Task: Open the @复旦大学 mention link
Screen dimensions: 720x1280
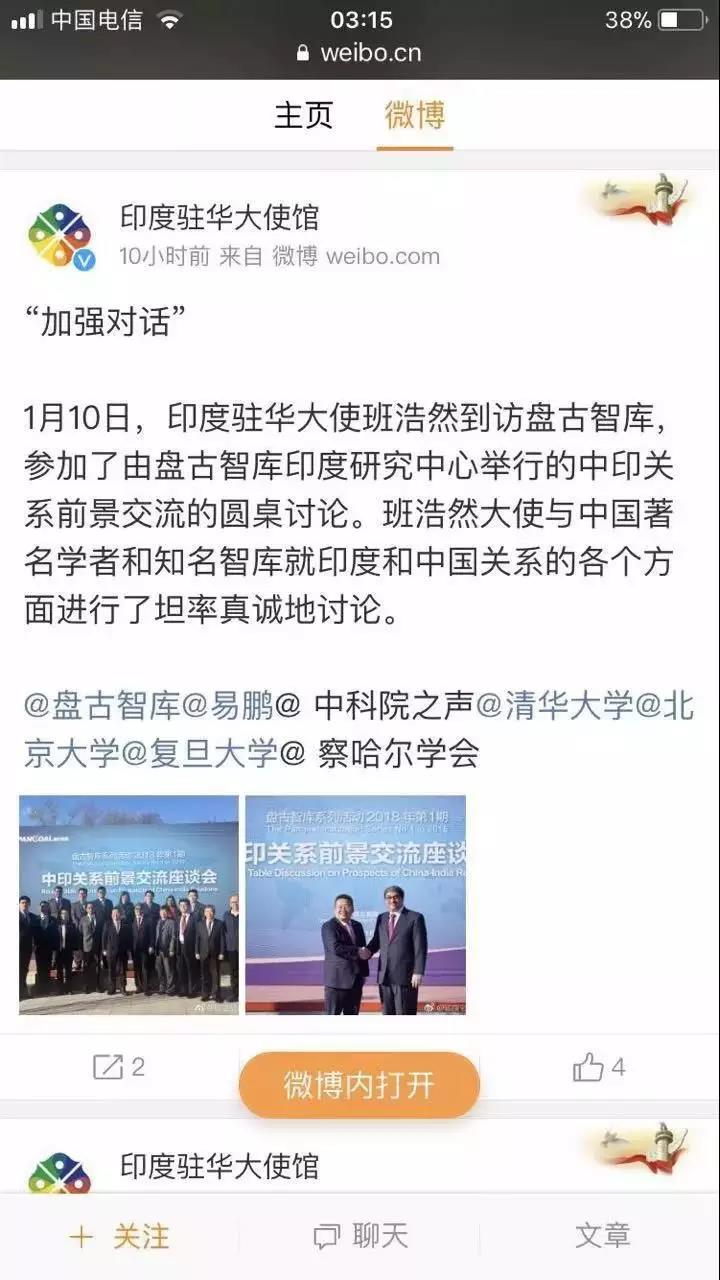Action: [x=199, y=752]
